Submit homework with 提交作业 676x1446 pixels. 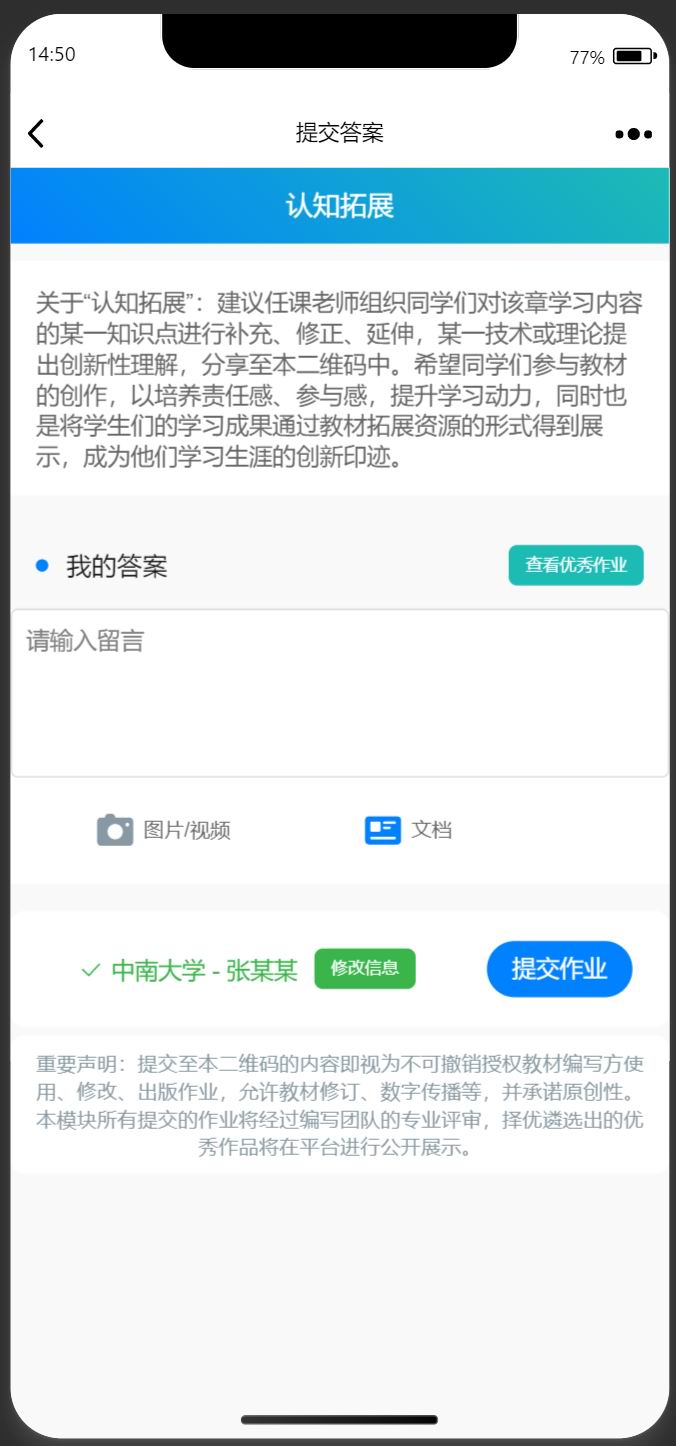[560, 969]
